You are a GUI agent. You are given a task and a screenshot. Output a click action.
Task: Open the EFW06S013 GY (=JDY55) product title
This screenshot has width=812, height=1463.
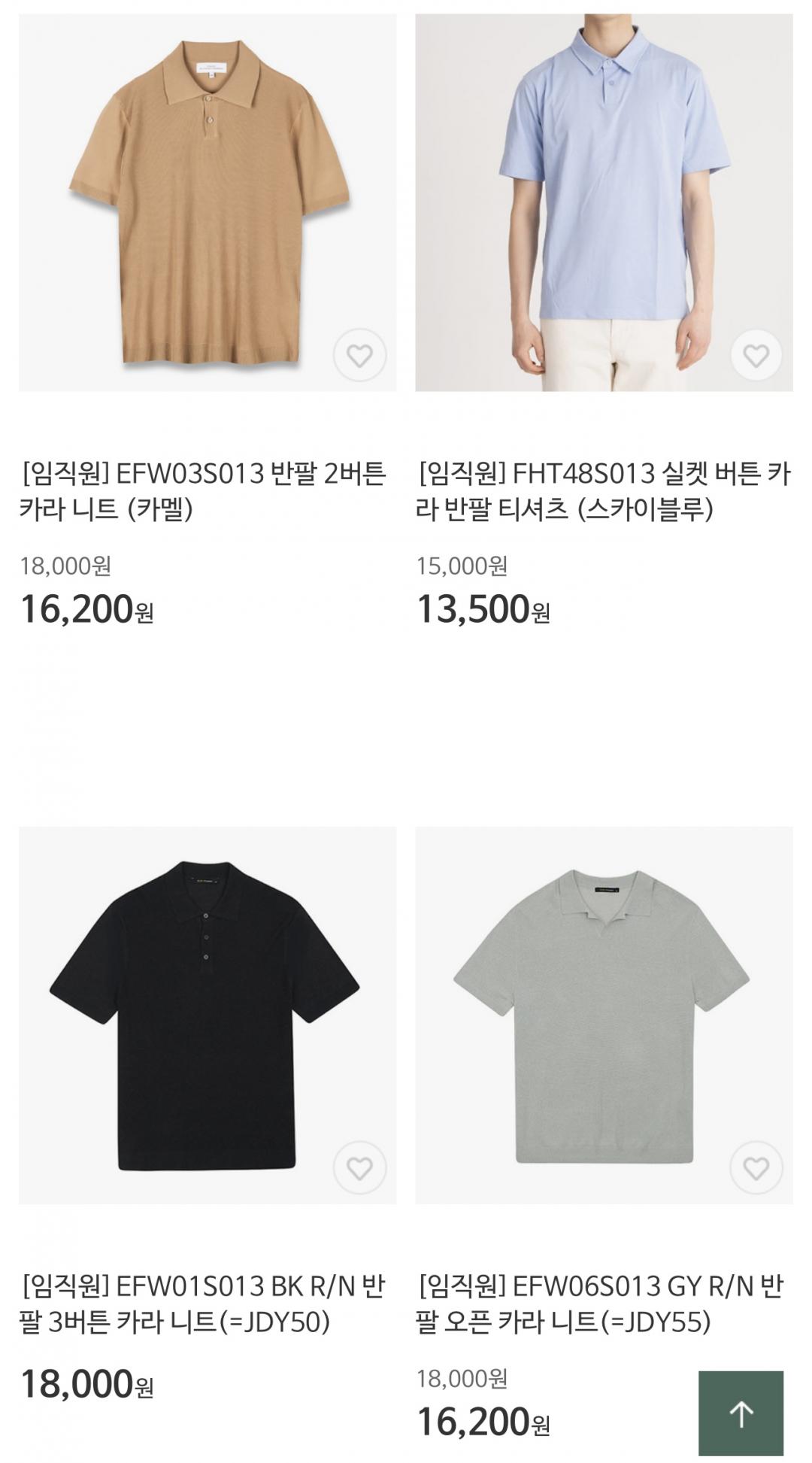600,1304
